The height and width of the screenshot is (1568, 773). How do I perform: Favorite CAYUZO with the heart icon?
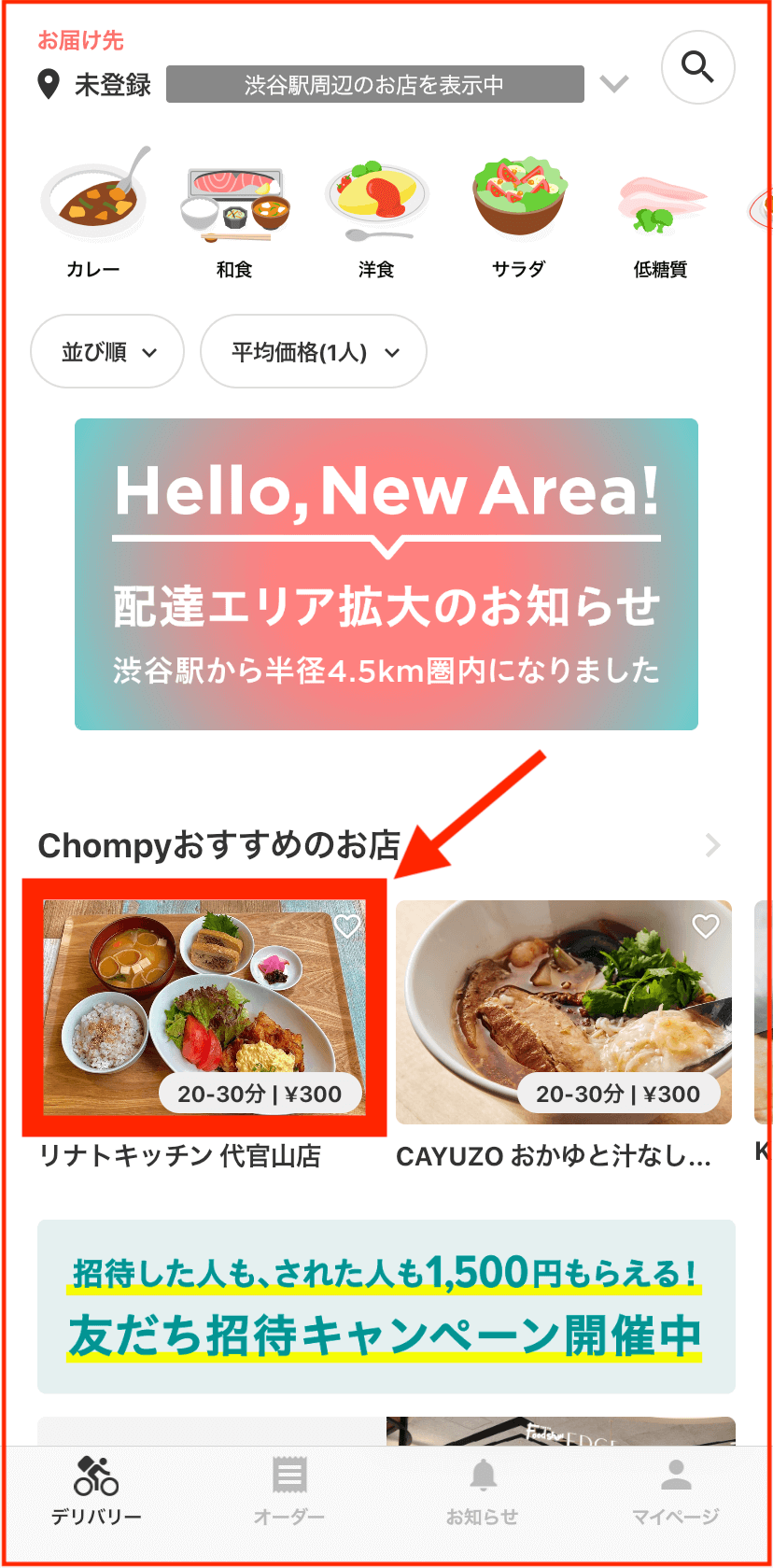(706, 925)
